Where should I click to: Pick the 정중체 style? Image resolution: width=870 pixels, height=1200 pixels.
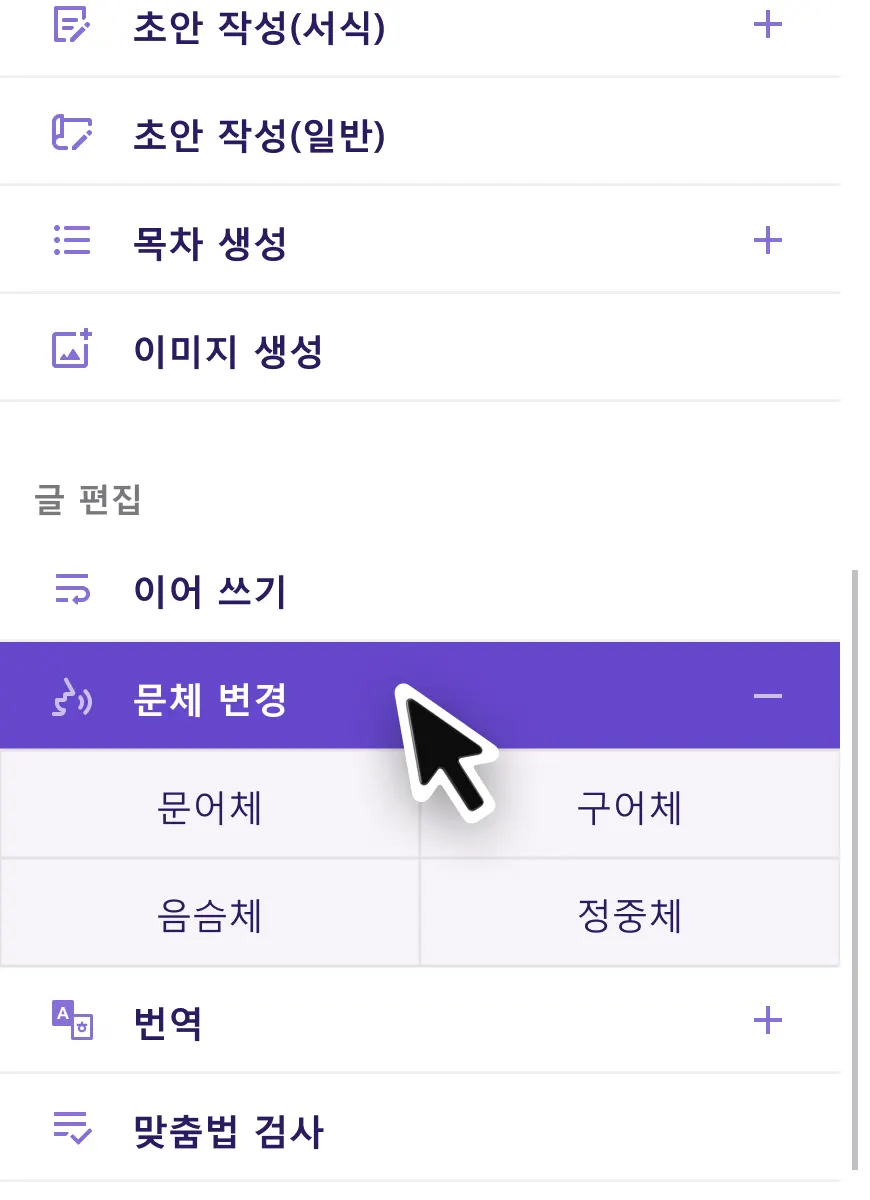629,914
